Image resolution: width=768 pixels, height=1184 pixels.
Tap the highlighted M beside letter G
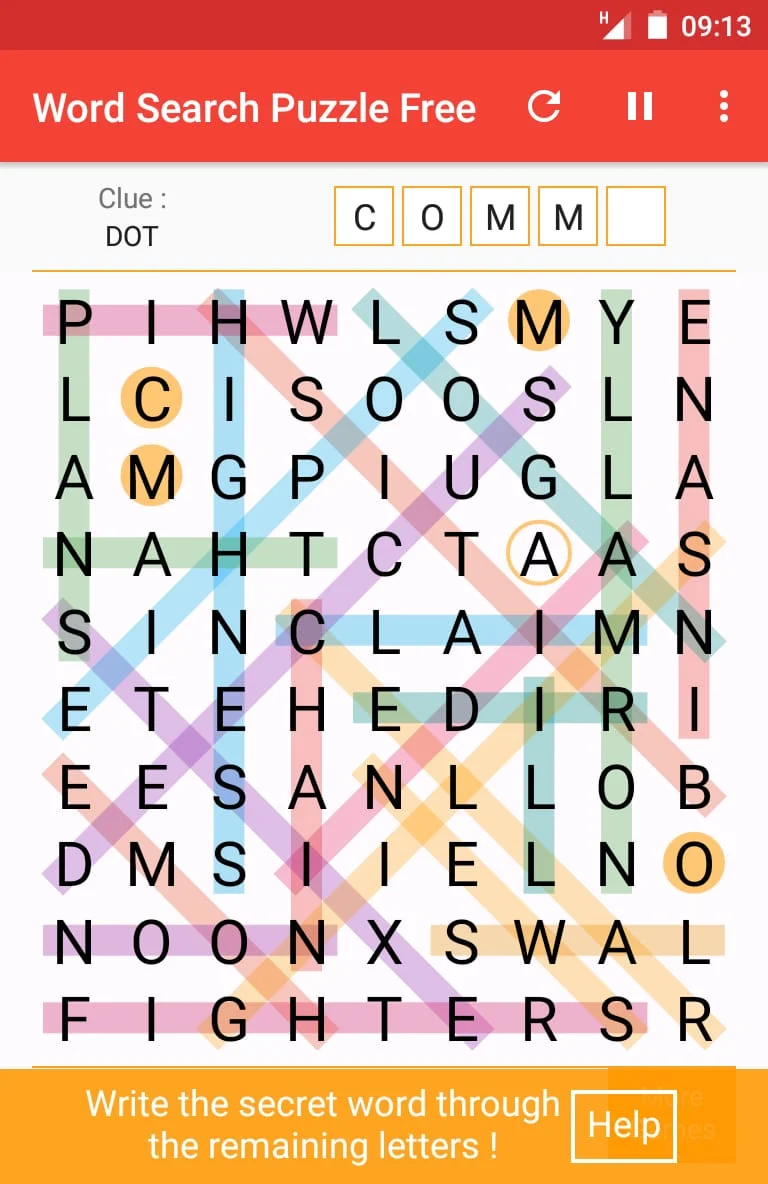(151, 476)
